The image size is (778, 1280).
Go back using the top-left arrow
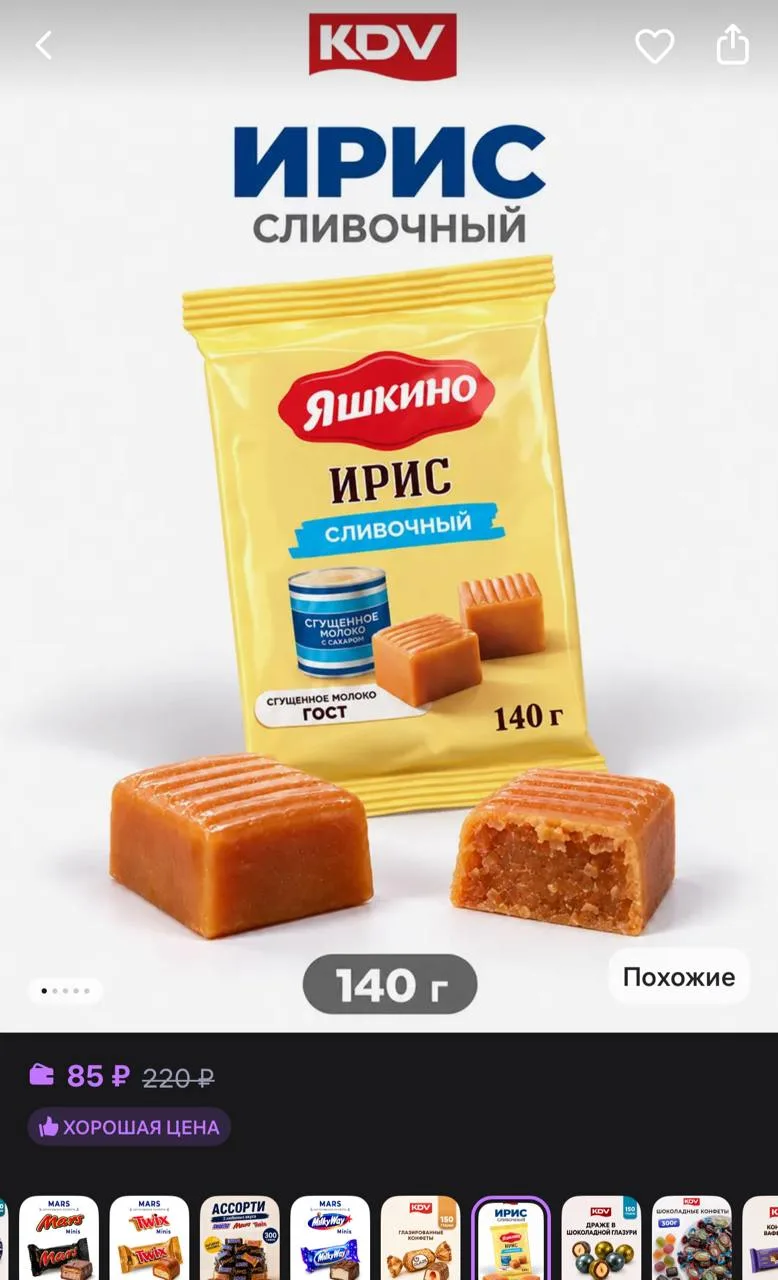pyautogui.click(x=43, y=45)
